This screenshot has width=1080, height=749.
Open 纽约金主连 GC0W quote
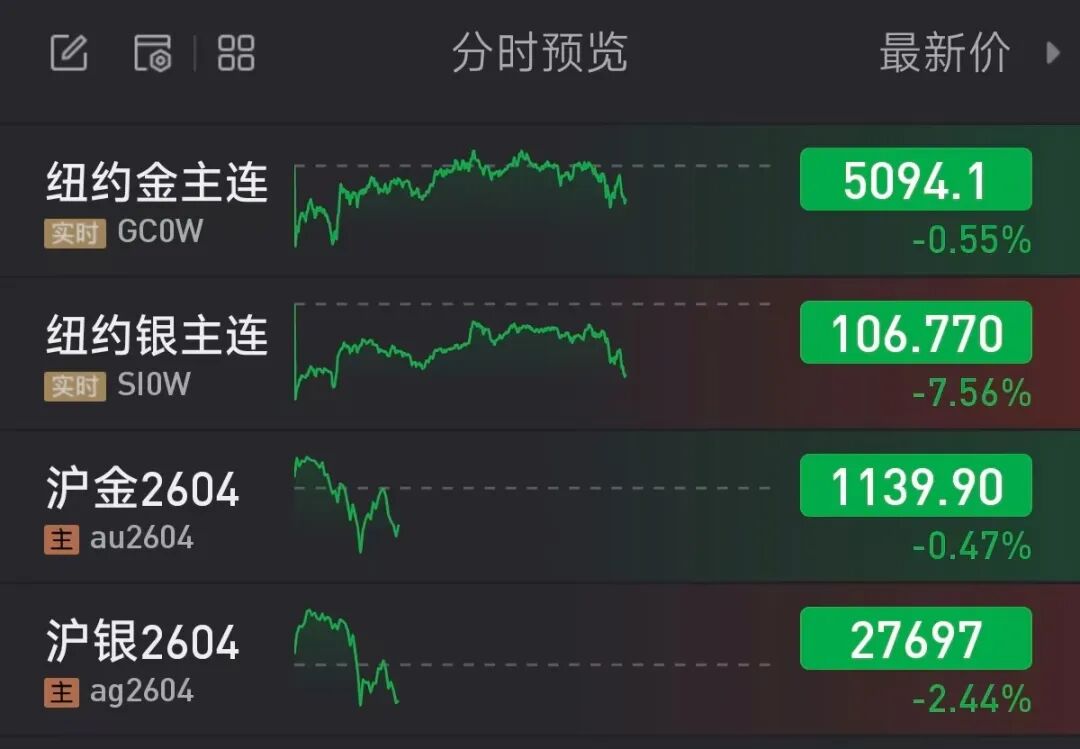point(158,183)
